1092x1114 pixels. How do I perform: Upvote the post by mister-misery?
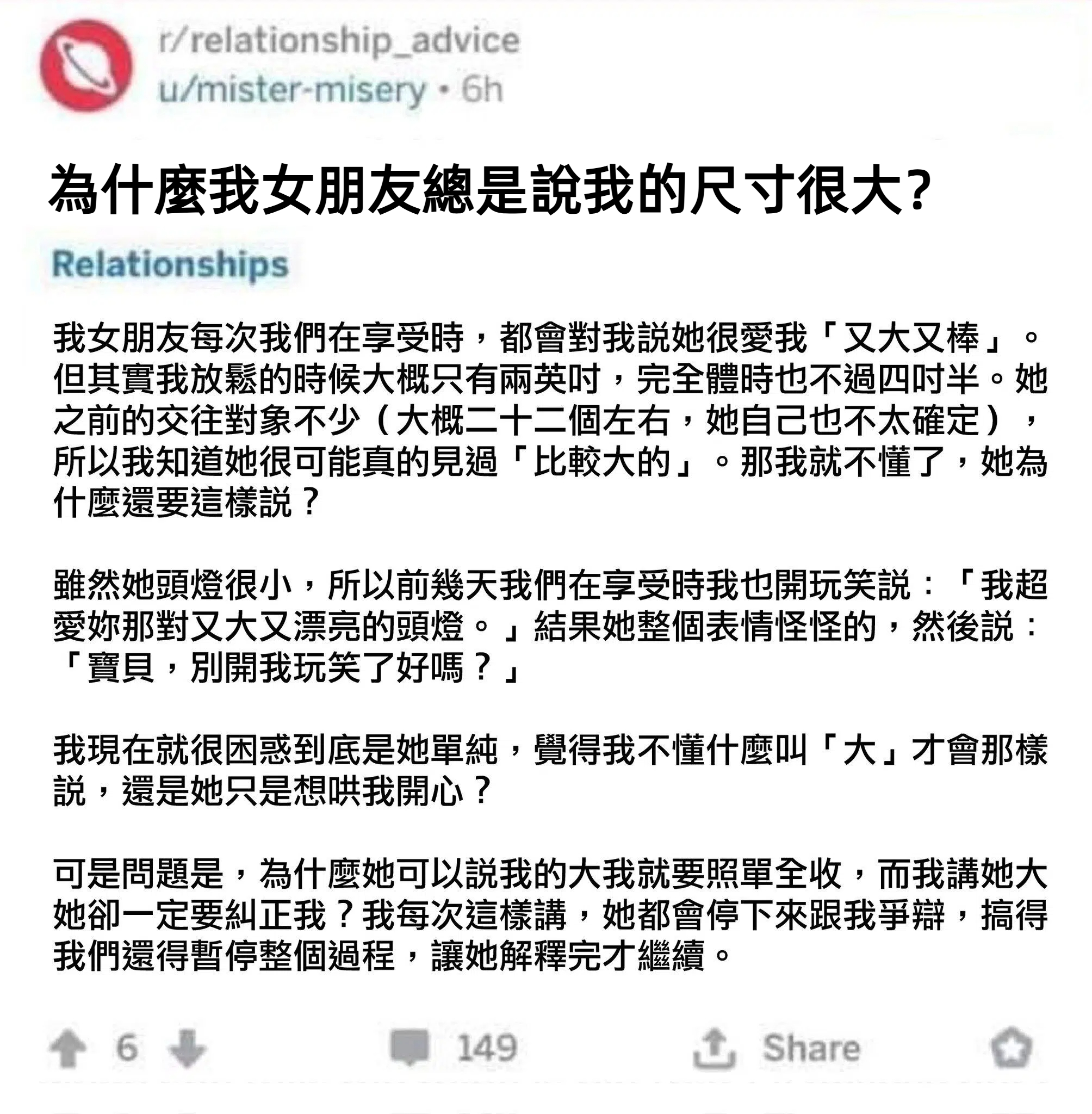67,1049
